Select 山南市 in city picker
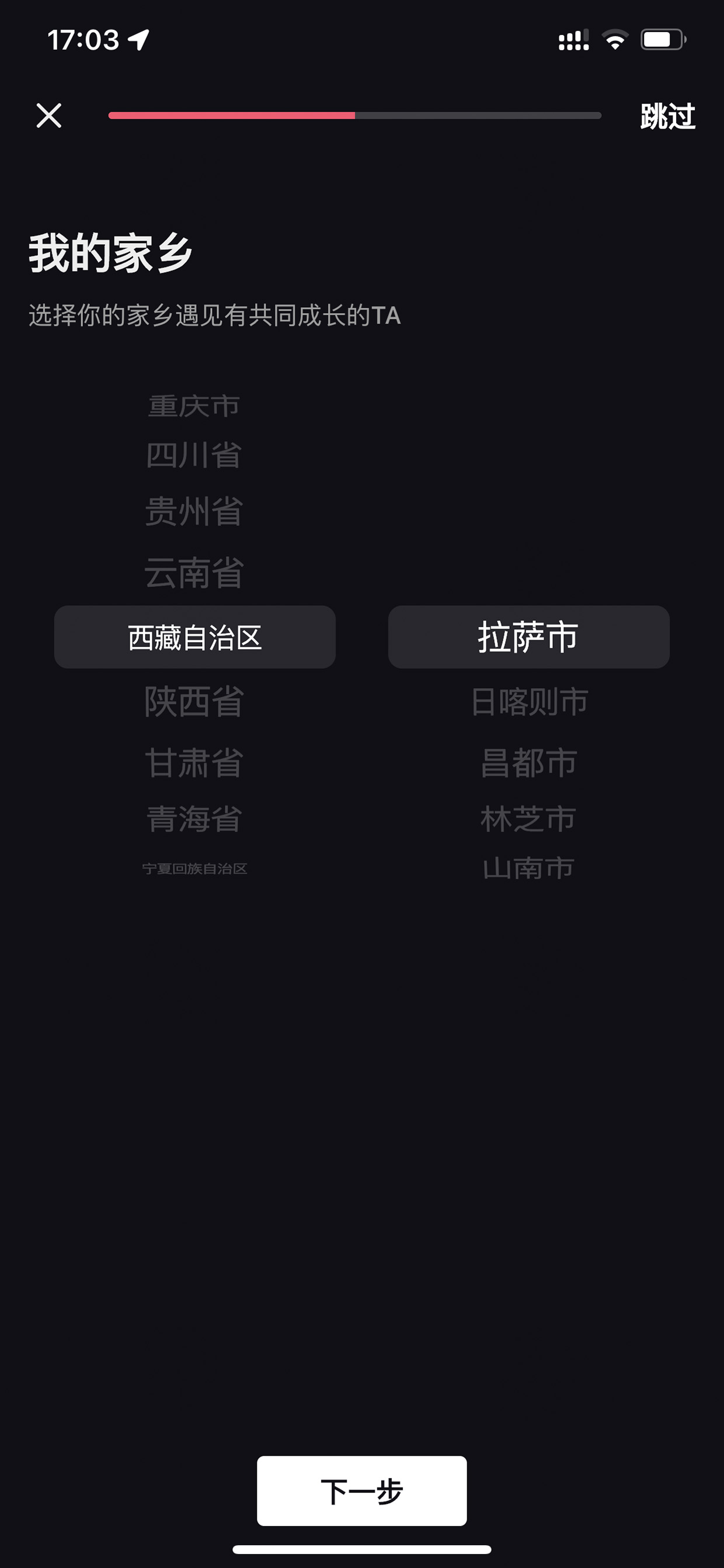Viewport: 724px width, 1568px height. click(529, 868)
